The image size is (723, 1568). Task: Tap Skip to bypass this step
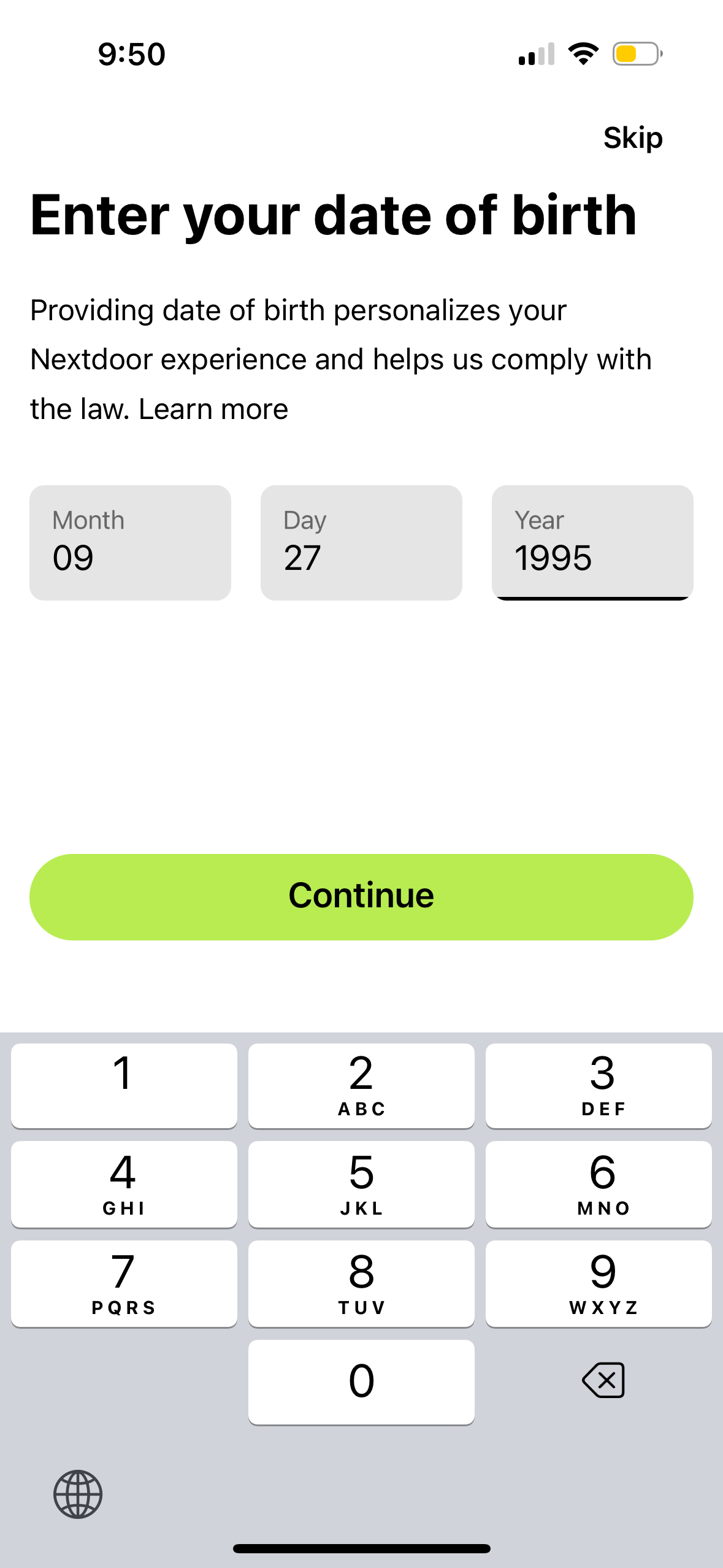(x=633, y=137)
